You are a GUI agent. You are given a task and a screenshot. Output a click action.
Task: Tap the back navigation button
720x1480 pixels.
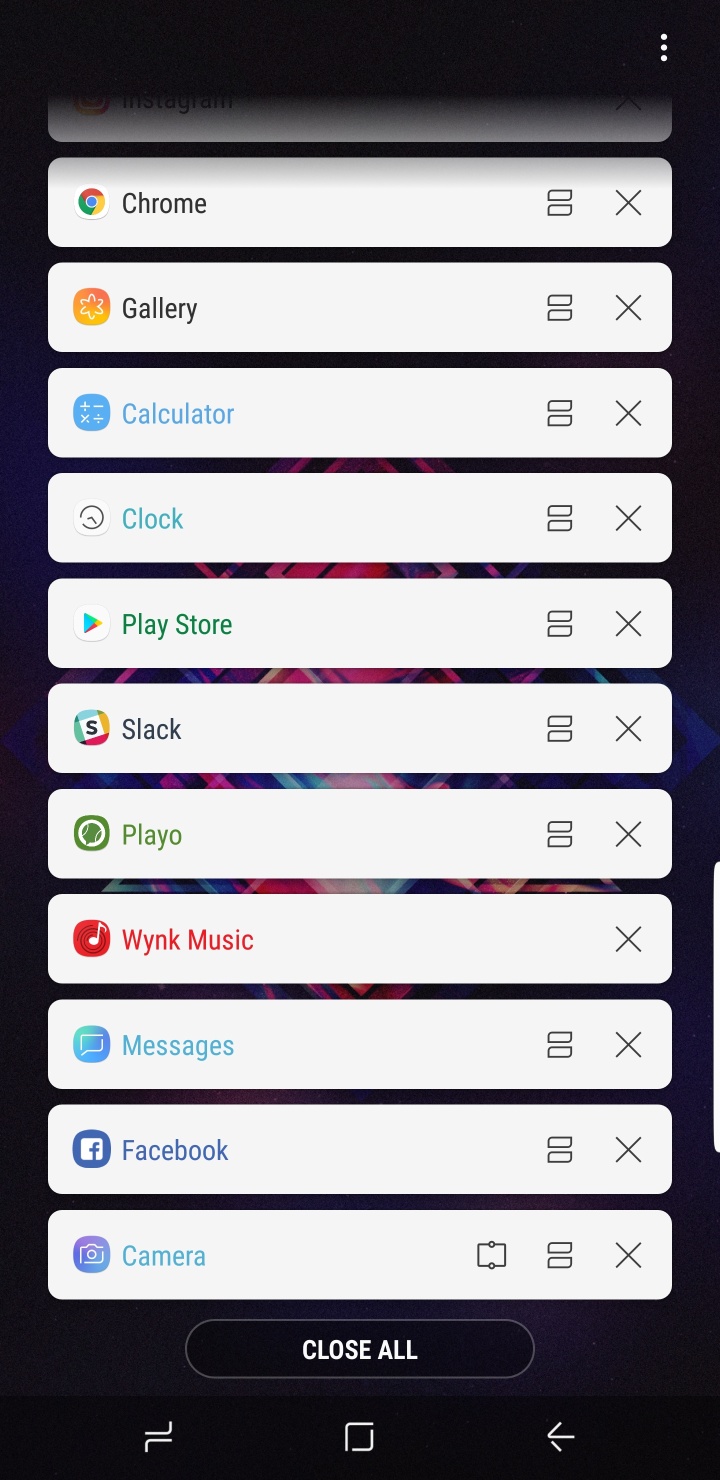click(560, 1437)
